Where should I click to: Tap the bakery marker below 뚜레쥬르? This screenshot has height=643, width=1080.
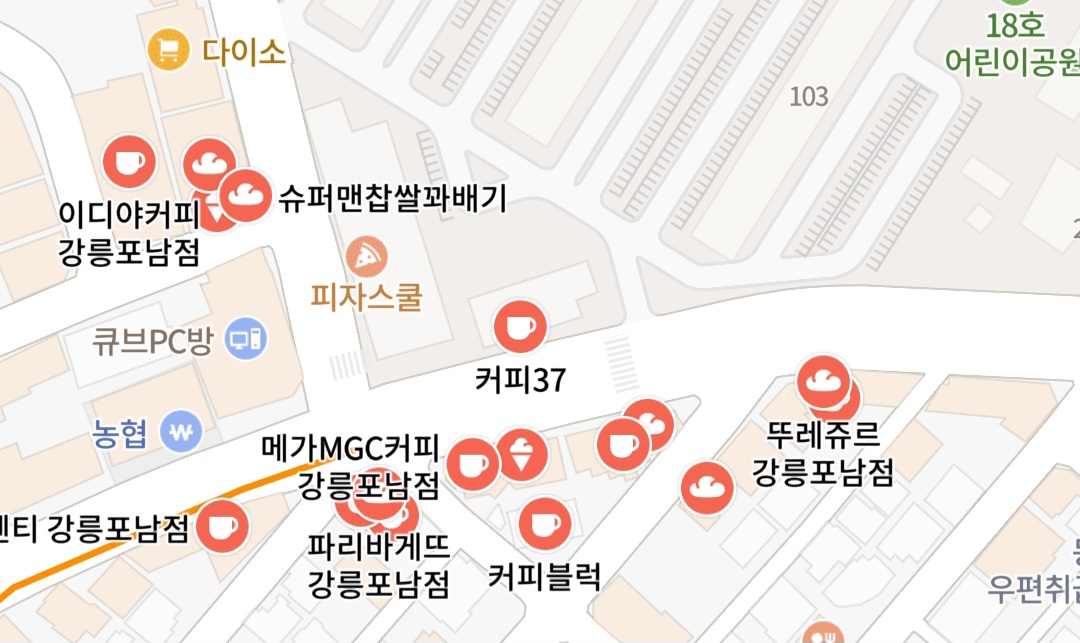point(707,488)
